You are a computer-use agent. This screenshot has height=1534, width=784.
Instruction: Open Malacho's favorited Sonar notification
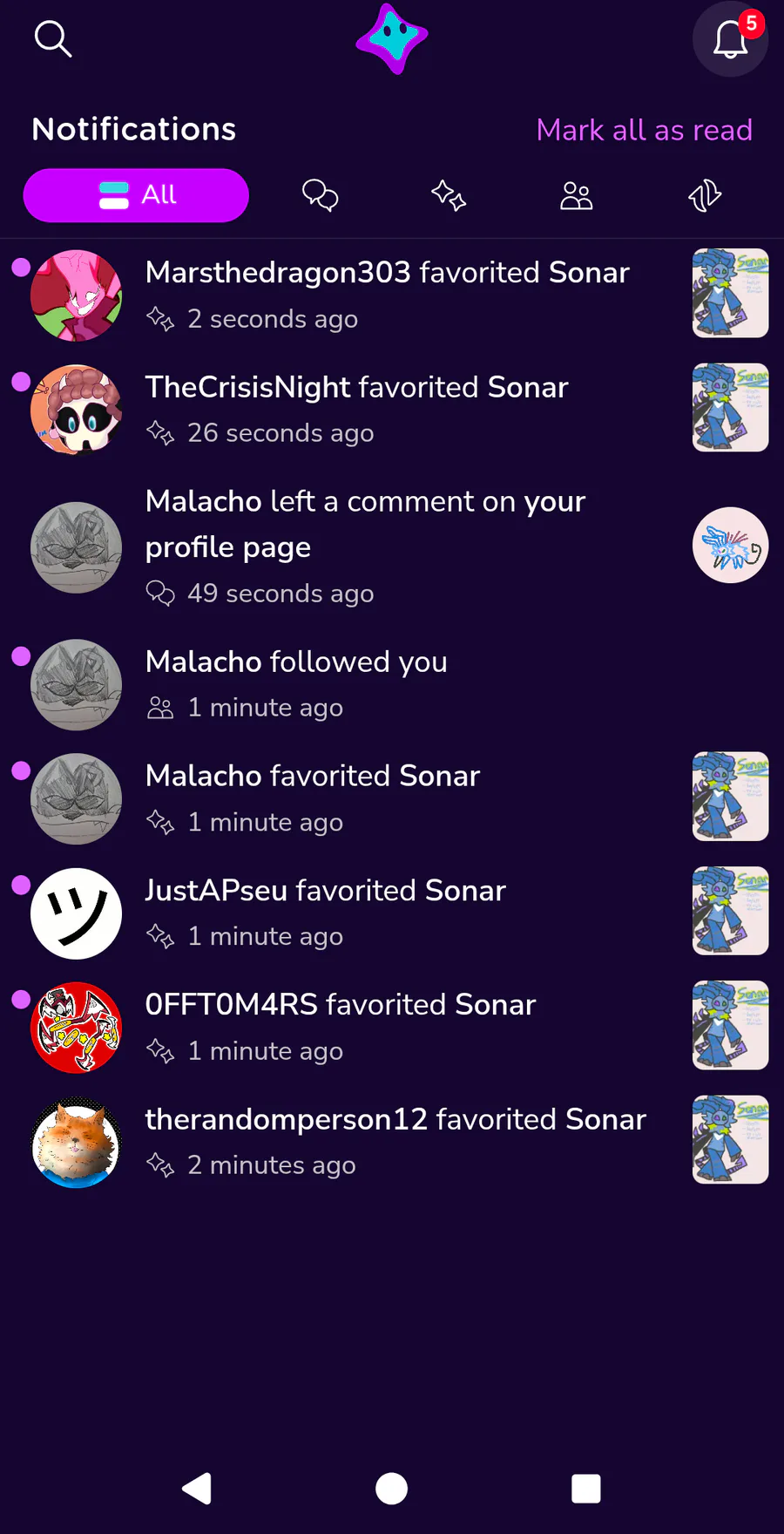313,798
